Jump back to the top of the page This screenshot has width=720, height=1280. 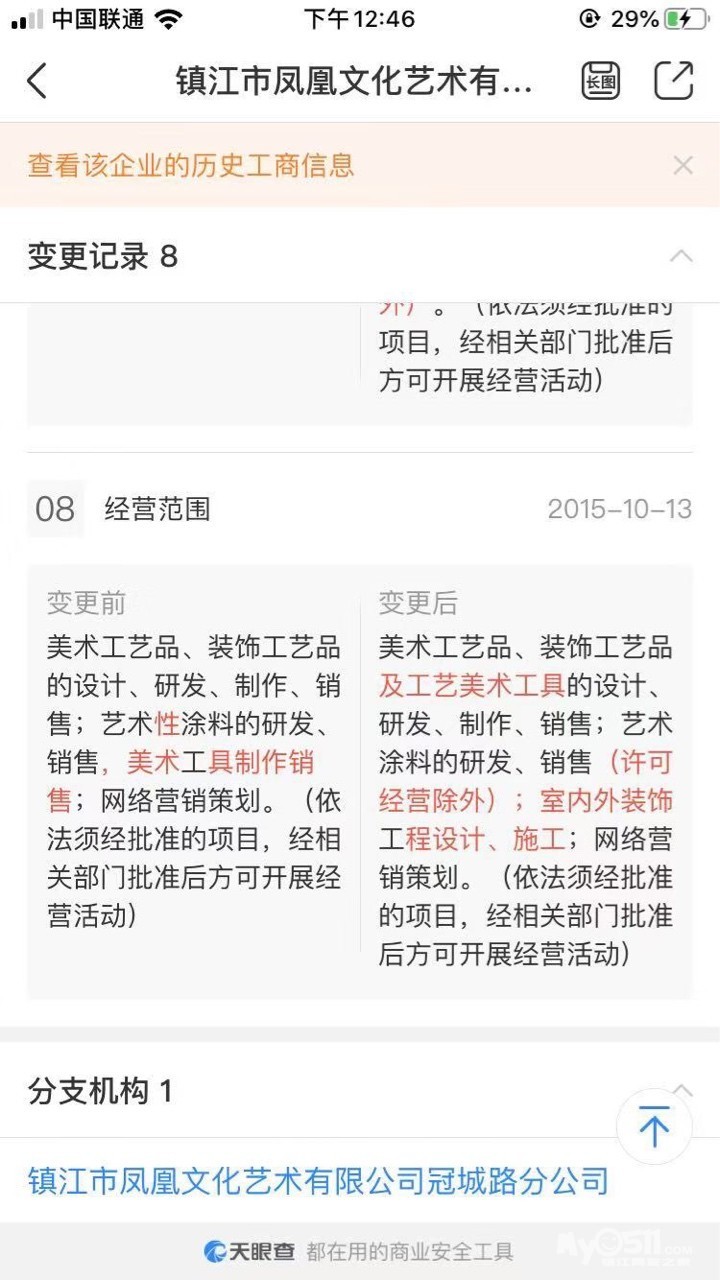654,1128
